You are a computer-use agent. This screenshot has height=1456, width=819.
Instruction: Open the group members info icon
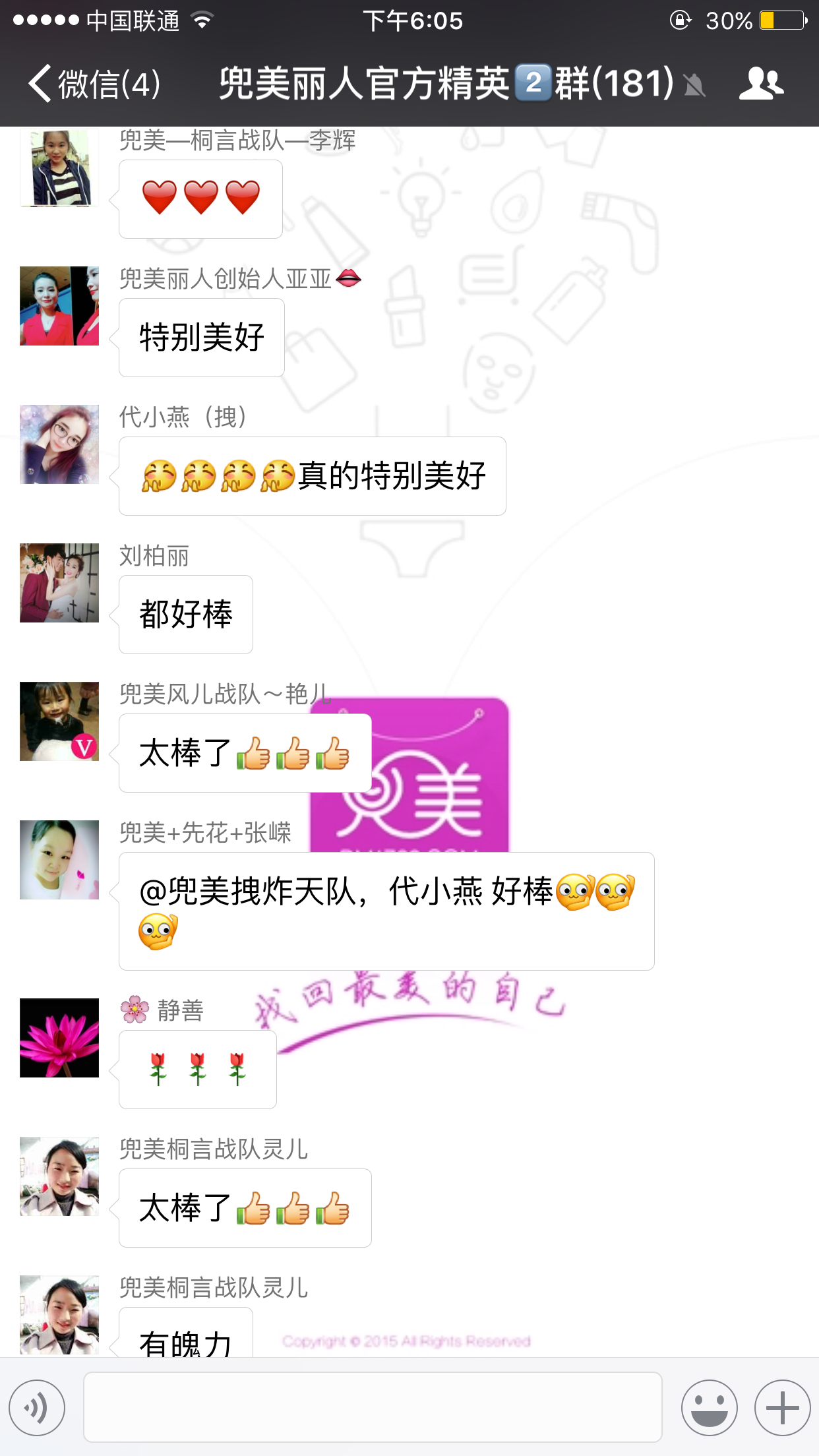point(761,84)
